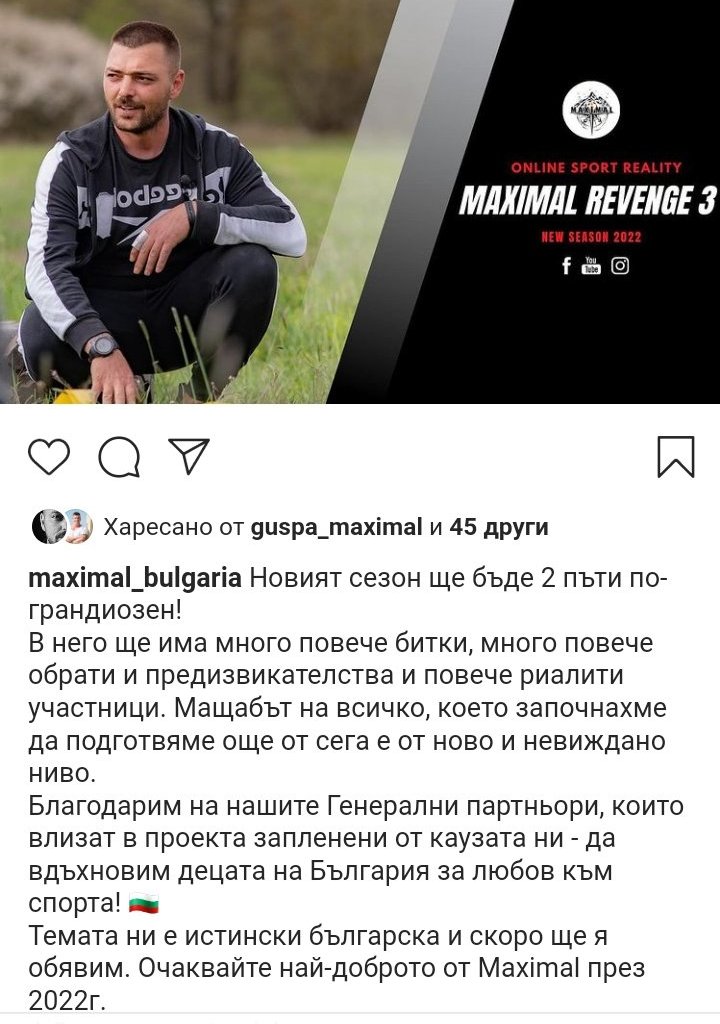Open the guspa_maximal profile

pyautogui.click(x=336, y=527)
